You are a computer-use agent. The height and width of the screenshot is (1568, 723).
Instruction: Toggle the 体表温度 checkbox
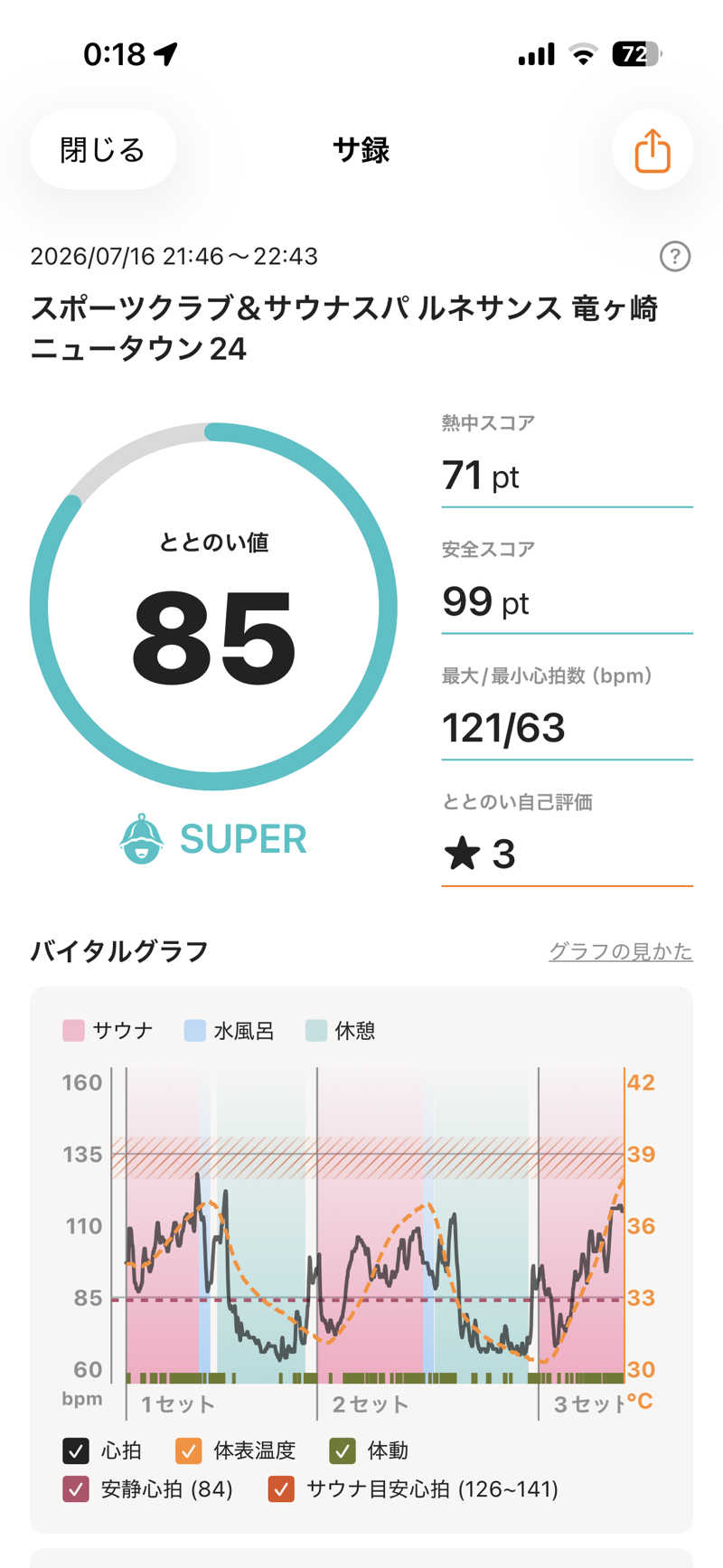pyautogui.click(x=188, y=1450)
